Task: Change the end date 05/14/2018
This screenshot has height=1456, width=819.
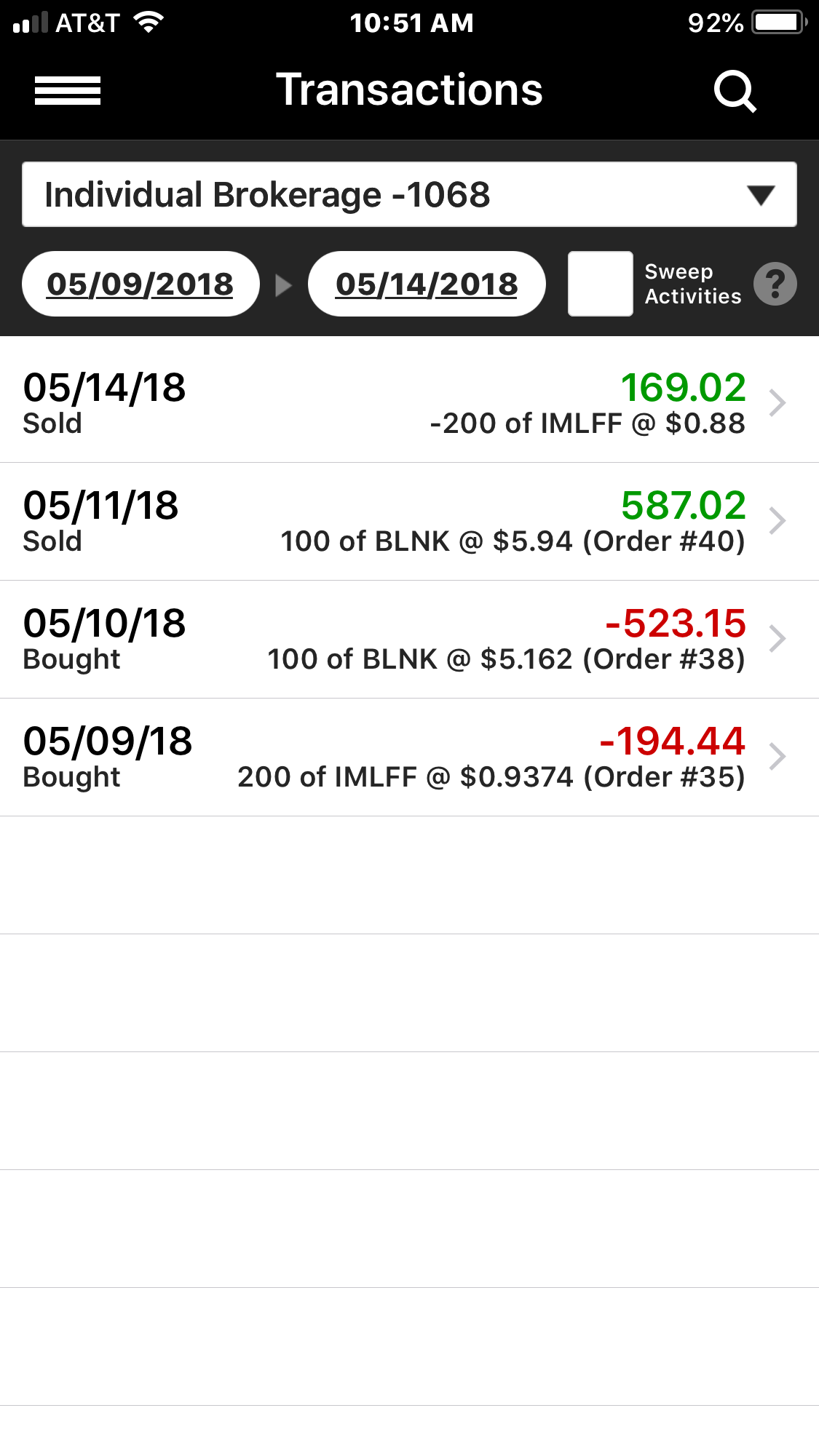Action: (x=427, y=284)
